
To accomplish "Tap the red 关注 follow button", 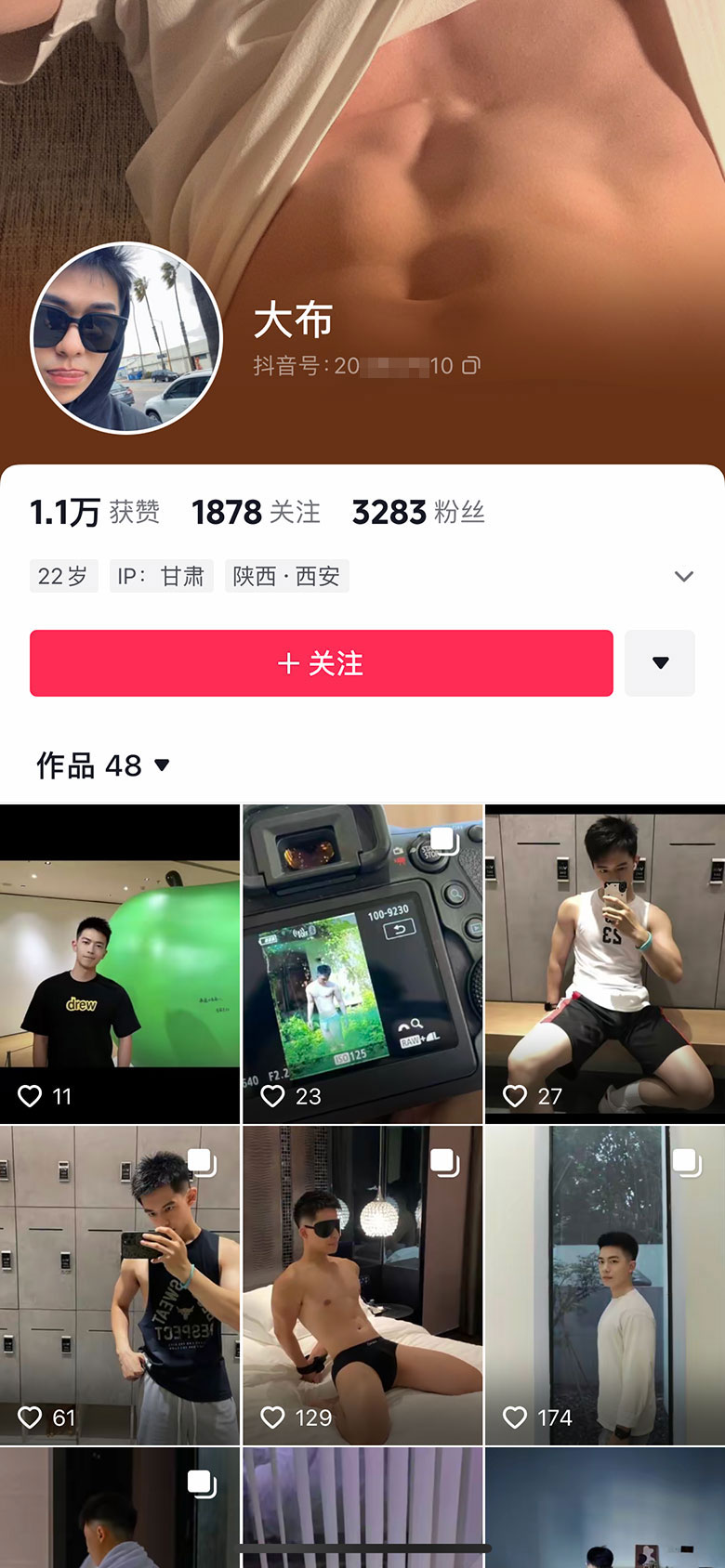I will (321, 663).
